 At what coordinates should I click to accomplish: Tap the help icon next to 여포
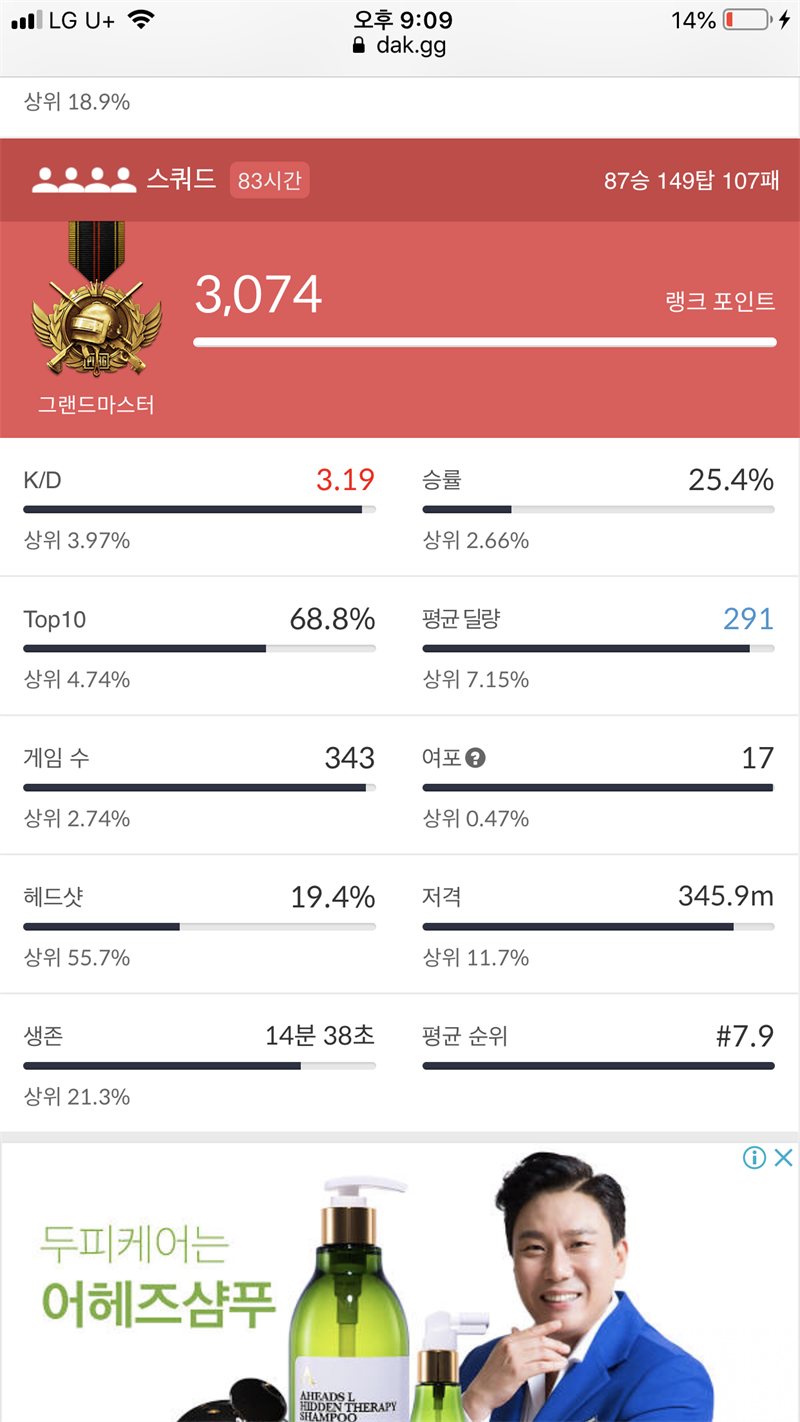476,759
